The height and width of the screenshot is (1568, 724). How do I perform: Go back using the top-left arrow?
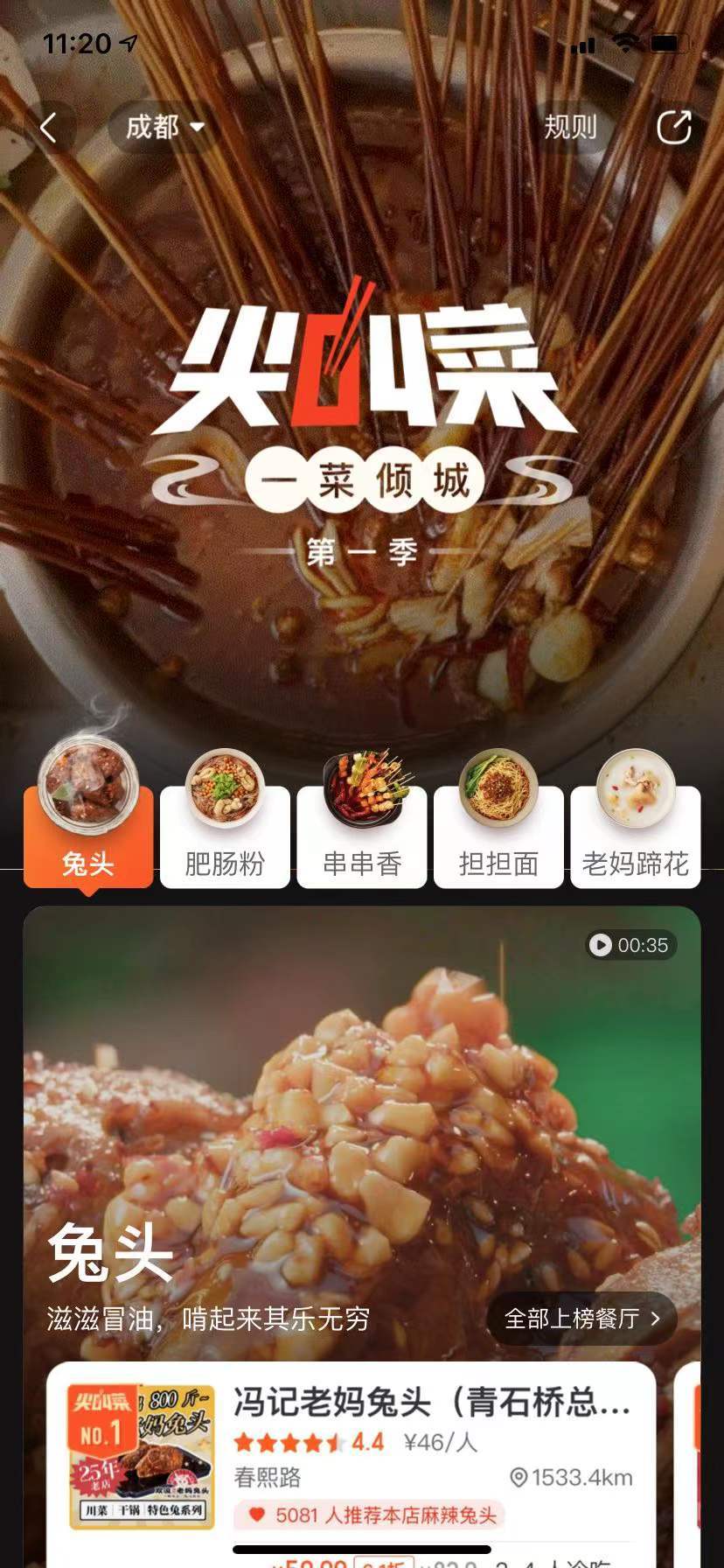(x=49, y=128)
